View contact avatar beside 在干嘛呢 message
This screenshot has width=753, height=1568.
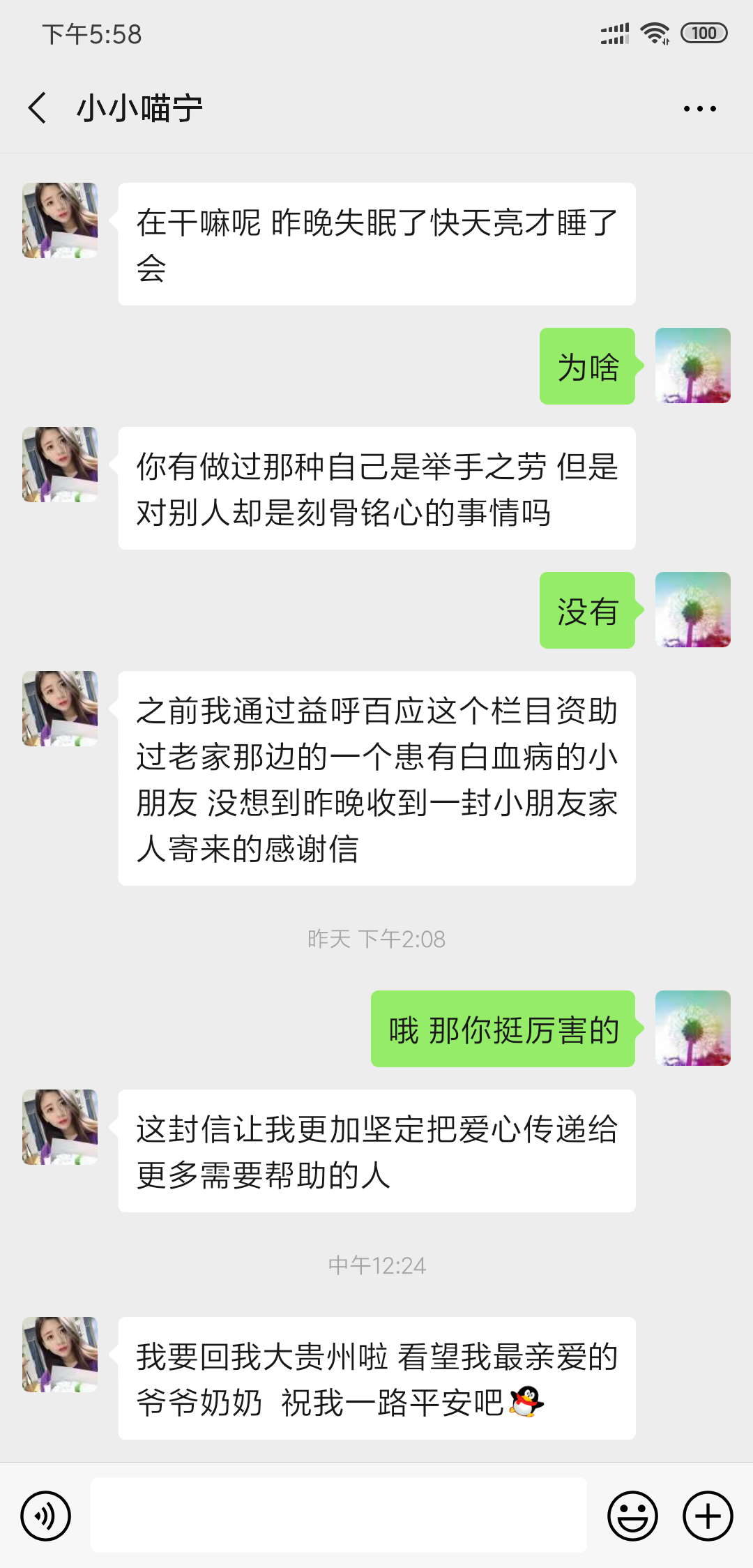coord(60,220)
